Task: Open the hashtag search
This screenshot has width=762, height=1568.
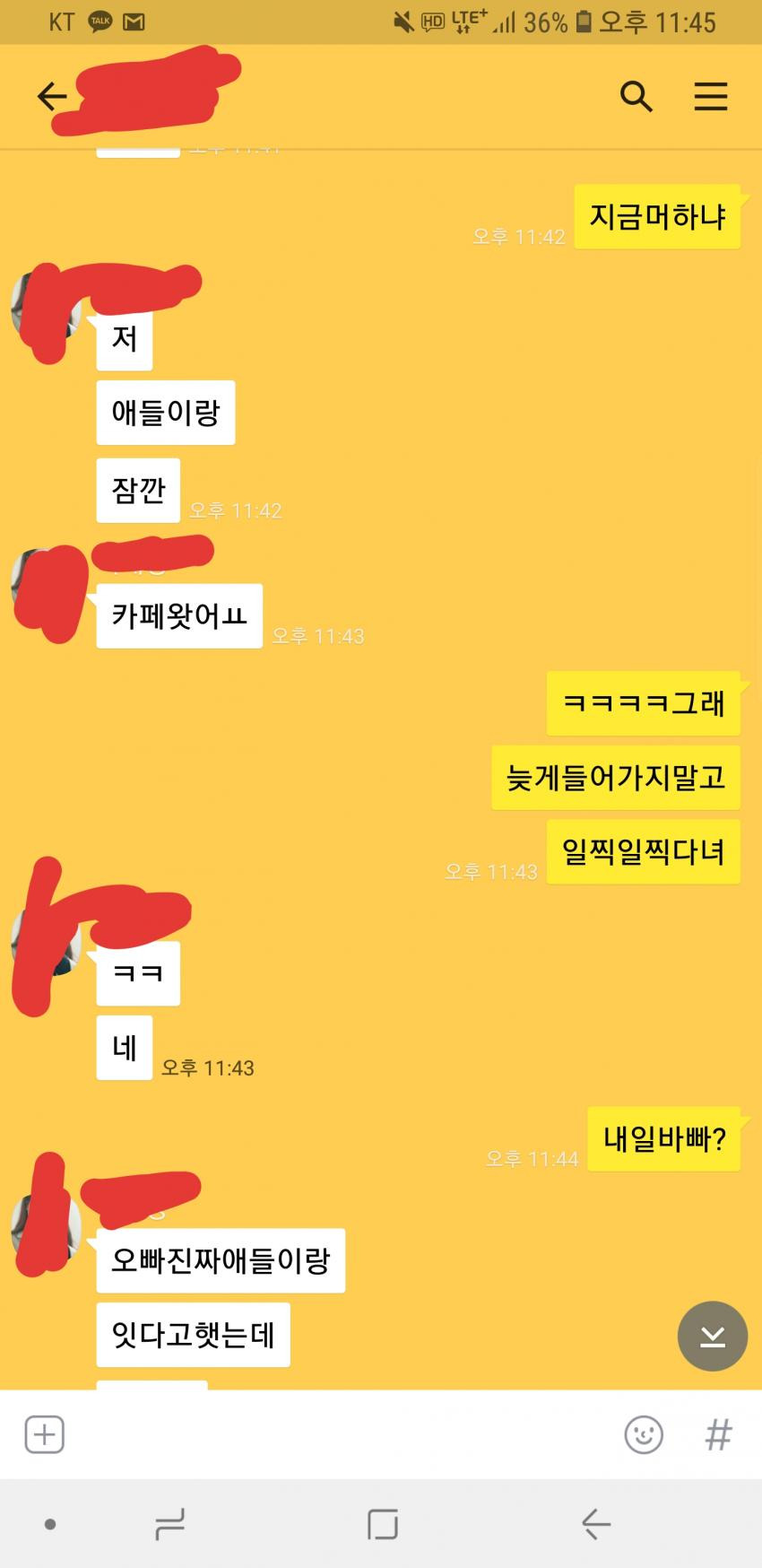Action: 719,1434
